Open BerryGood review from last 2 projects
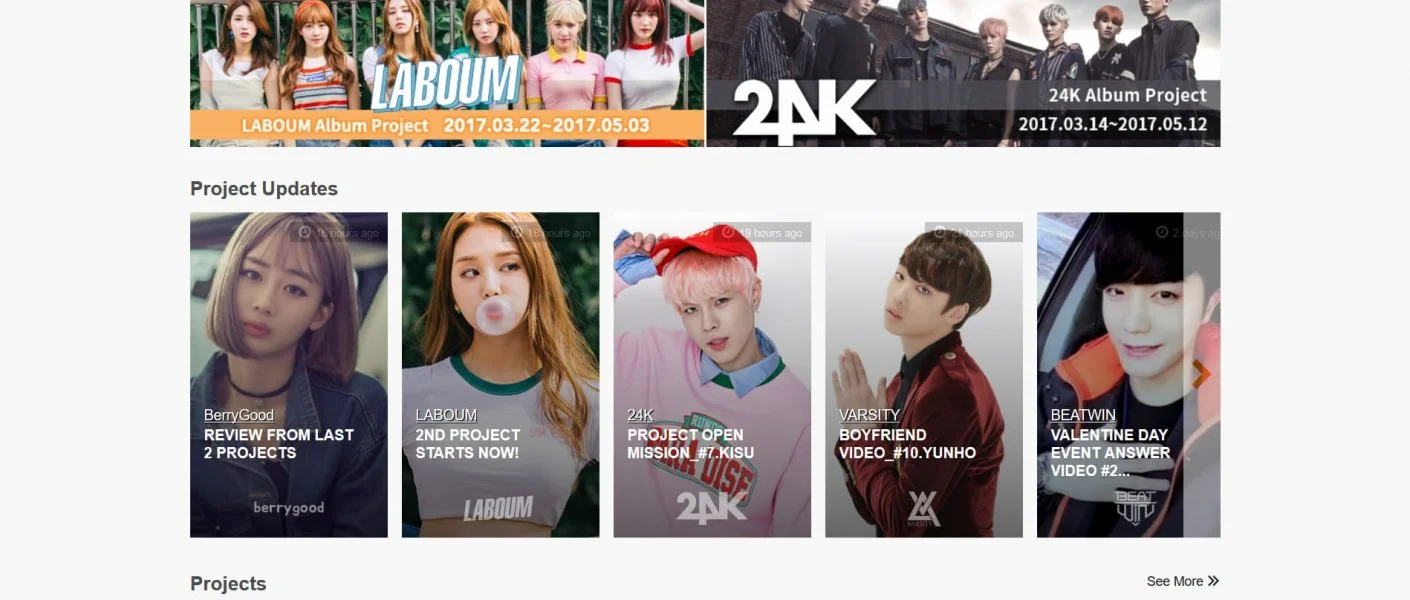The height and width of the screenshot is (600, 1410). [288, 375]
